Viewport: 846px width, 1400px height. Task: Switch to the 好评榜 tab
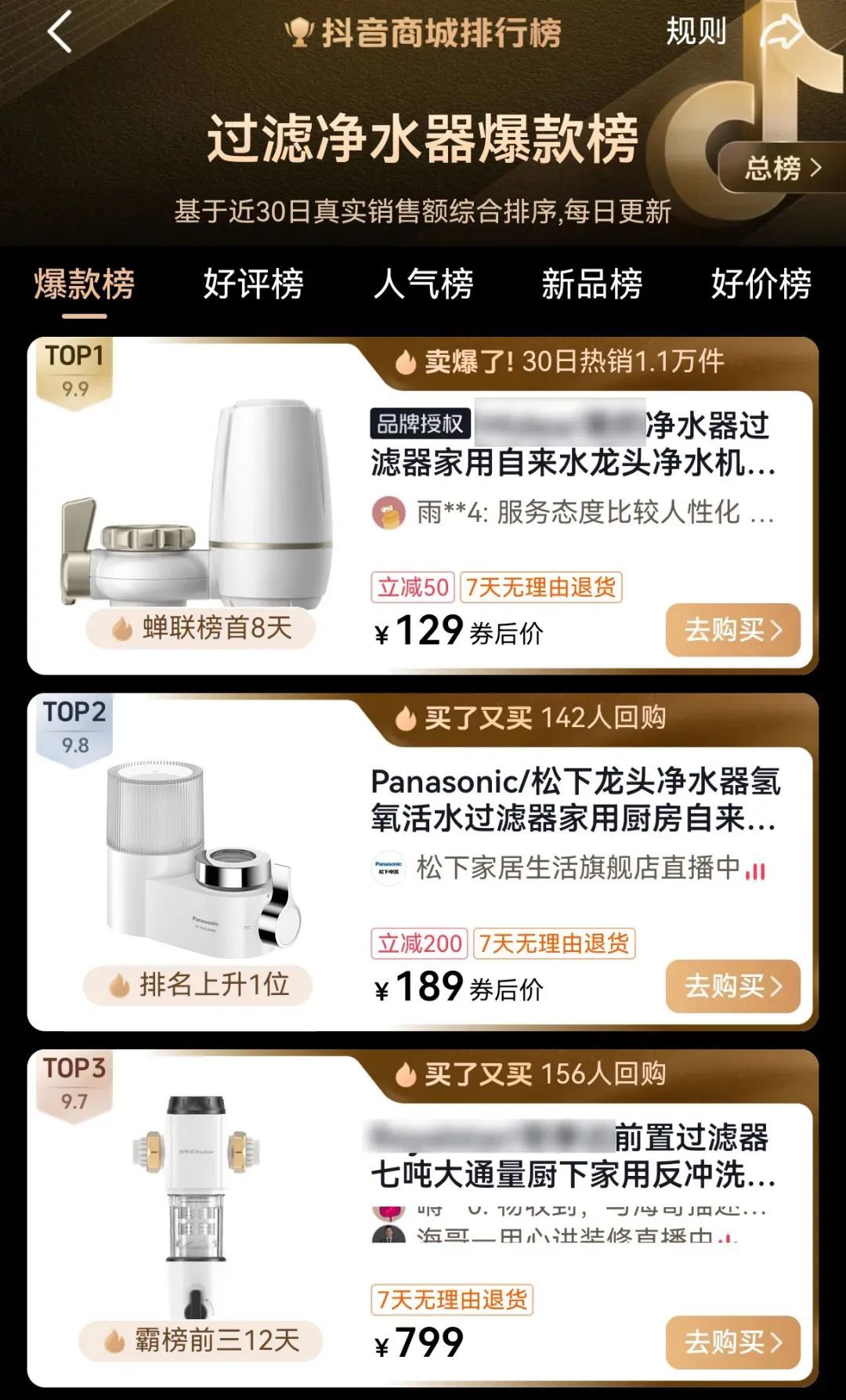point(254,284)
